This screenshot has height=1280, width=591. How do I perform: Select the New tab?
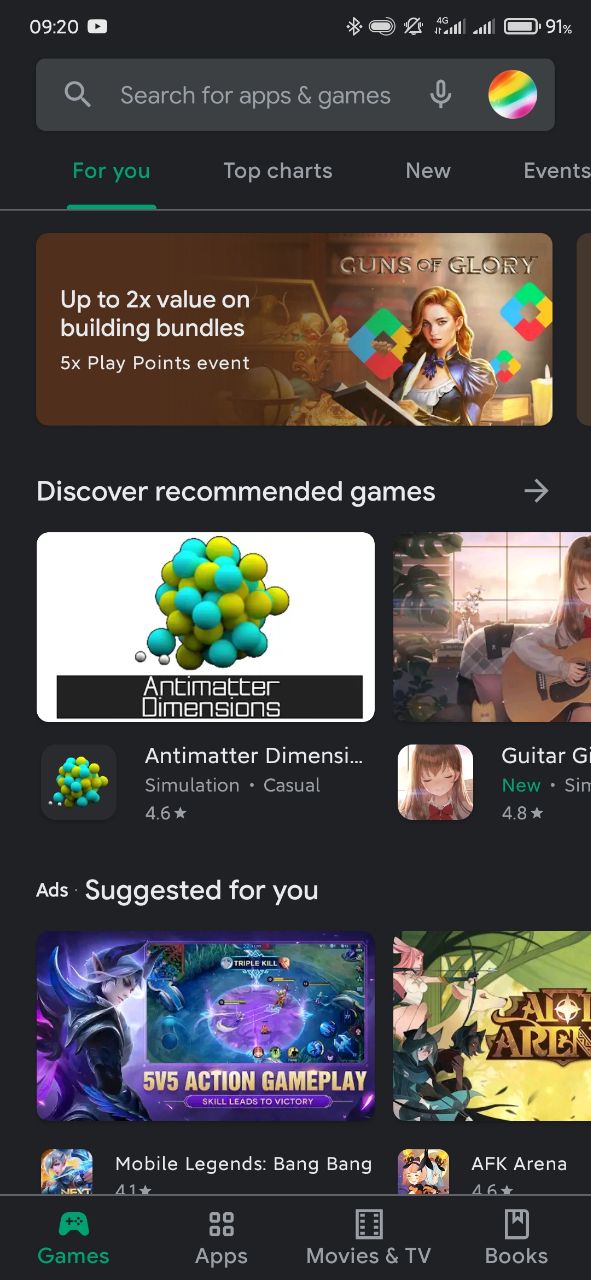[x=428, y=171]
